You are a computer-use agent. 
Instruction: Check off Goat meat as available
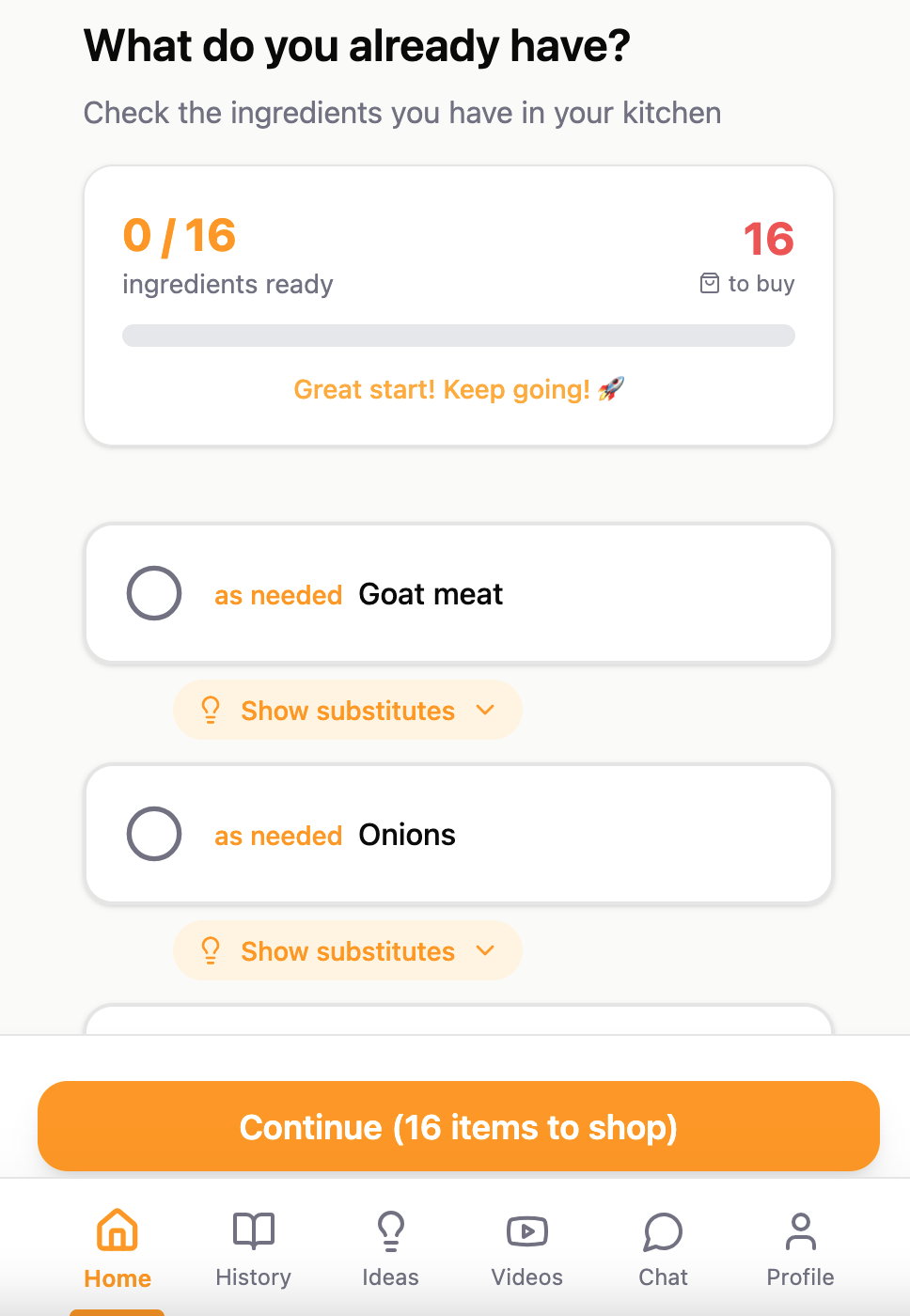(154, 593)
